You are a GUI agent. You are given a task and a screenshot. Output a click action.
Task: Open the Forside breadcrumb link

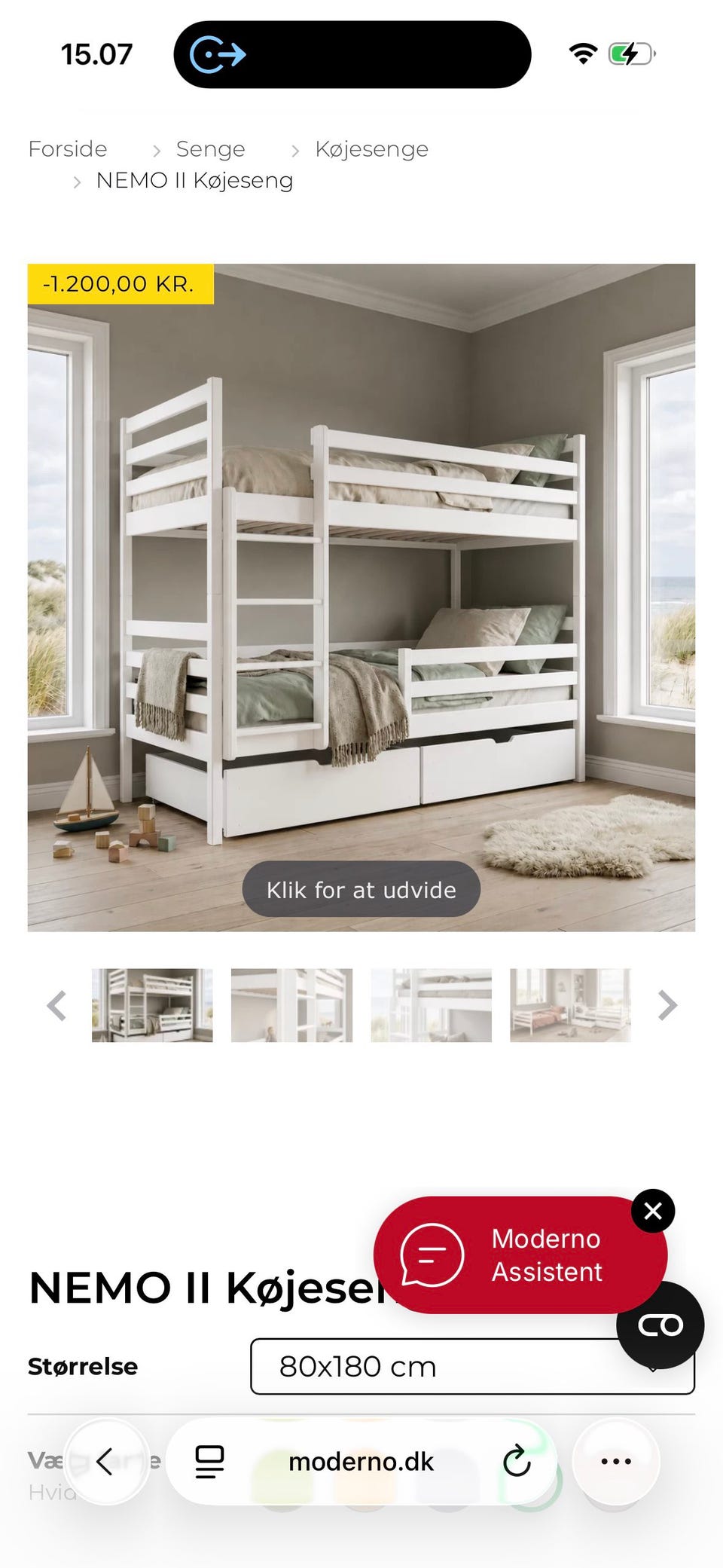[68, 149]
